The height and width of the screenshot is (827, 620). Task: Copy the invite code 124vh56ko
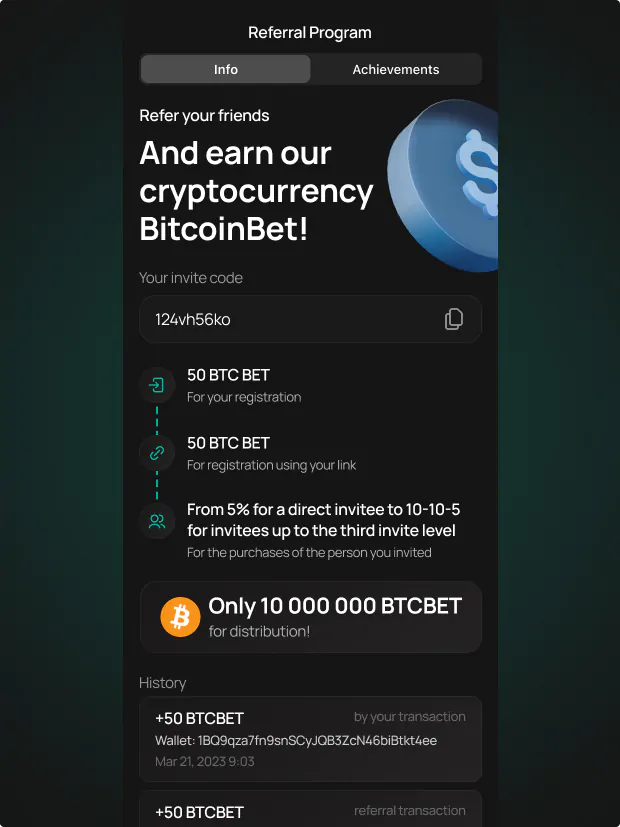click(x=454, y=319)
